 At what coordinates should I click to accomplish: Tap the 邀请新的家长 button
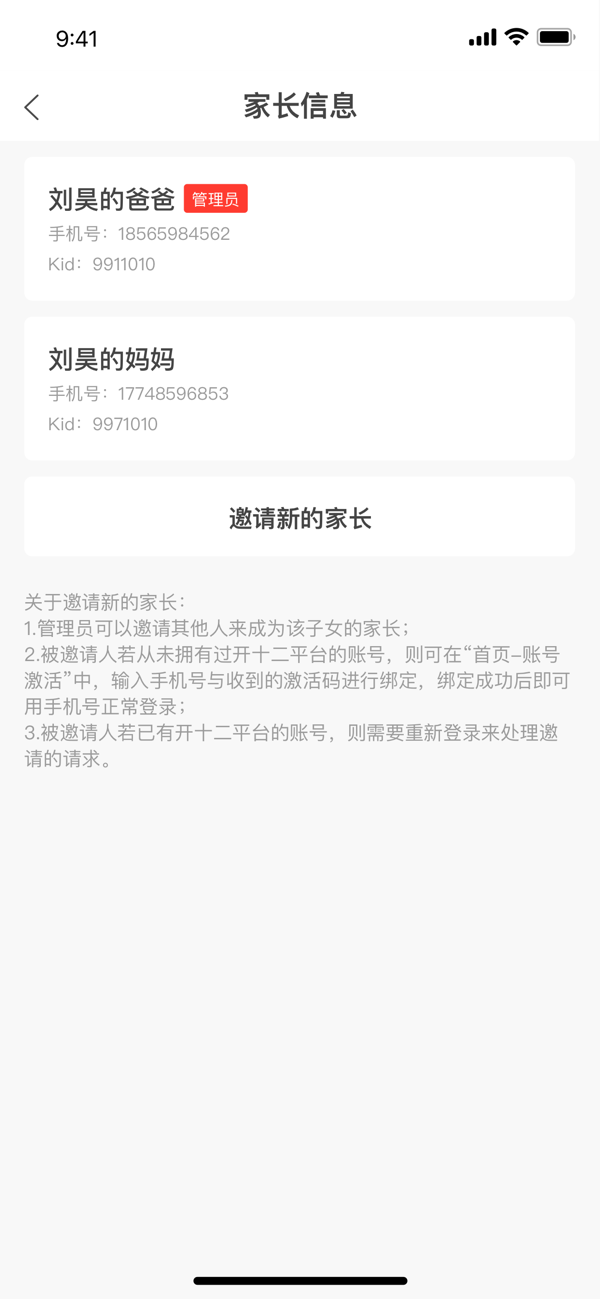pos(299,517)
